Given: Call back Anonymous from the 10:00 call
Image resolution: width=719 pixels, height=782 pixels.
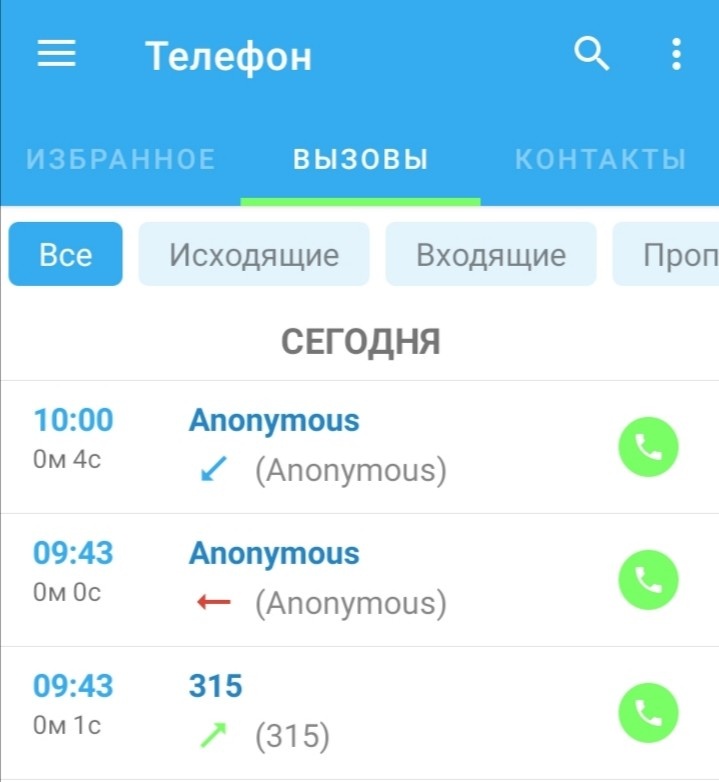Looking at the screenshot, I should point(648,446).
